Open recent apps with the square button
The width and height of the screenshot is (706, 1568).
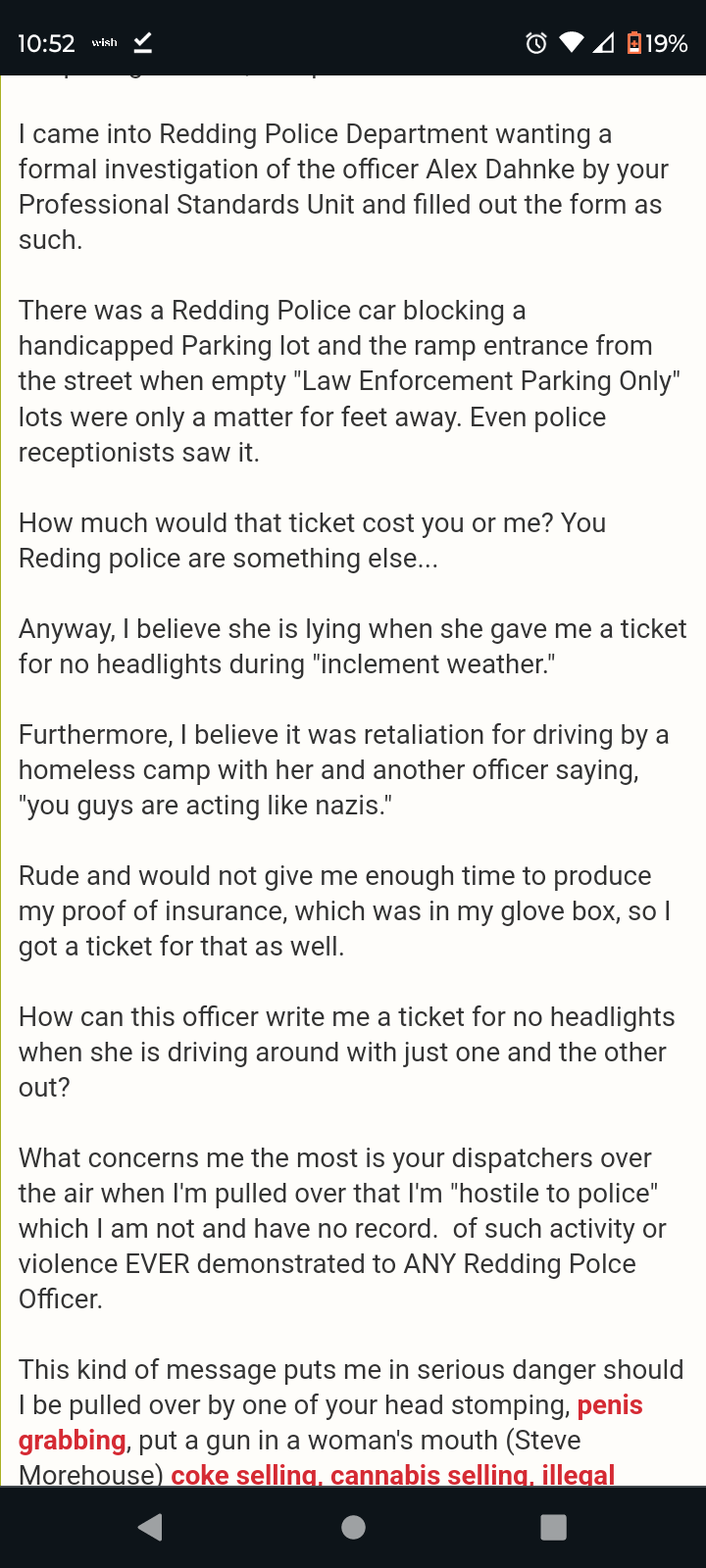pos(554,1527)
